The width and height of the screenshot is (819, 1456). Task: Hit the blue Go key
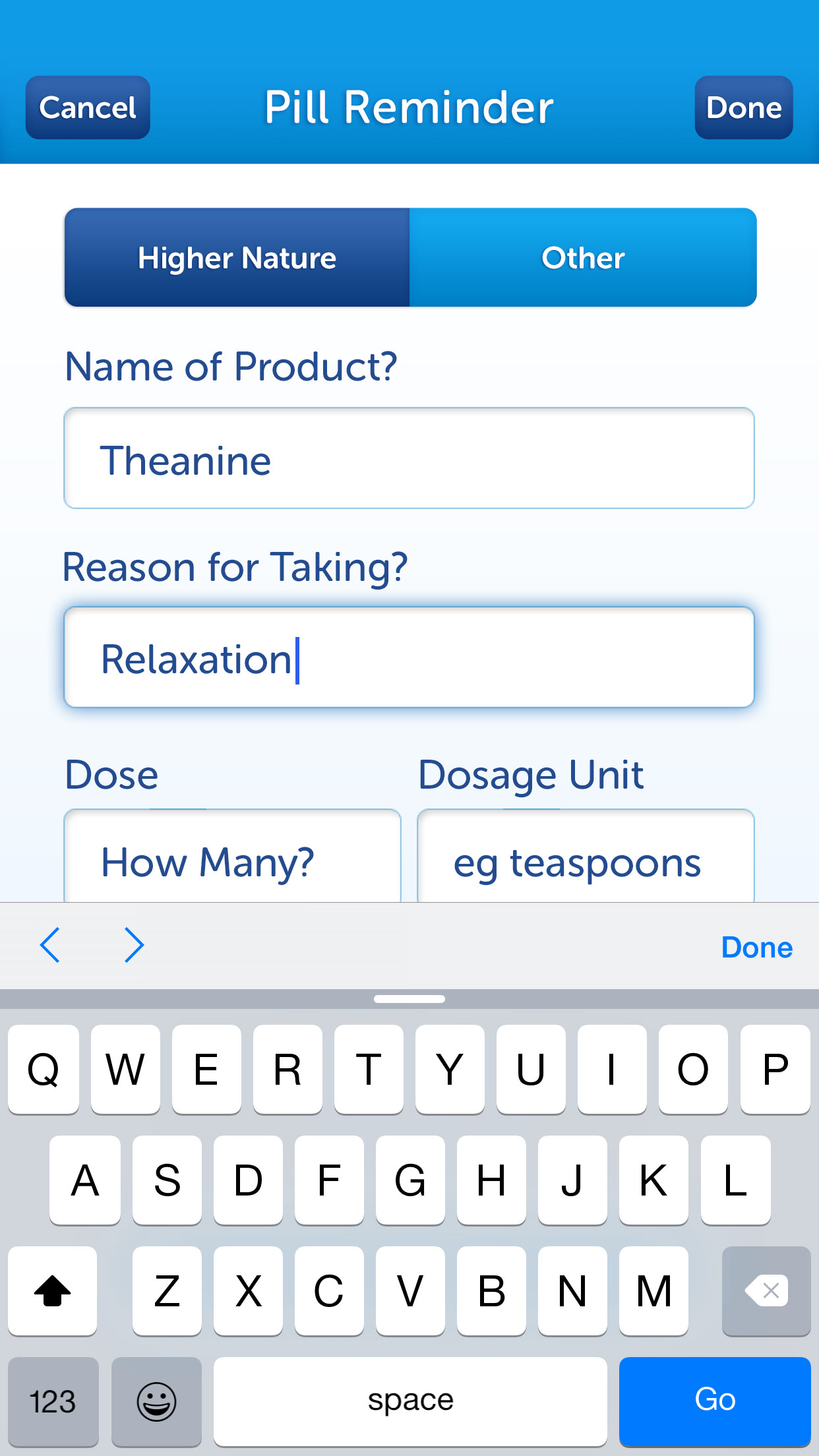(715, 1401)
